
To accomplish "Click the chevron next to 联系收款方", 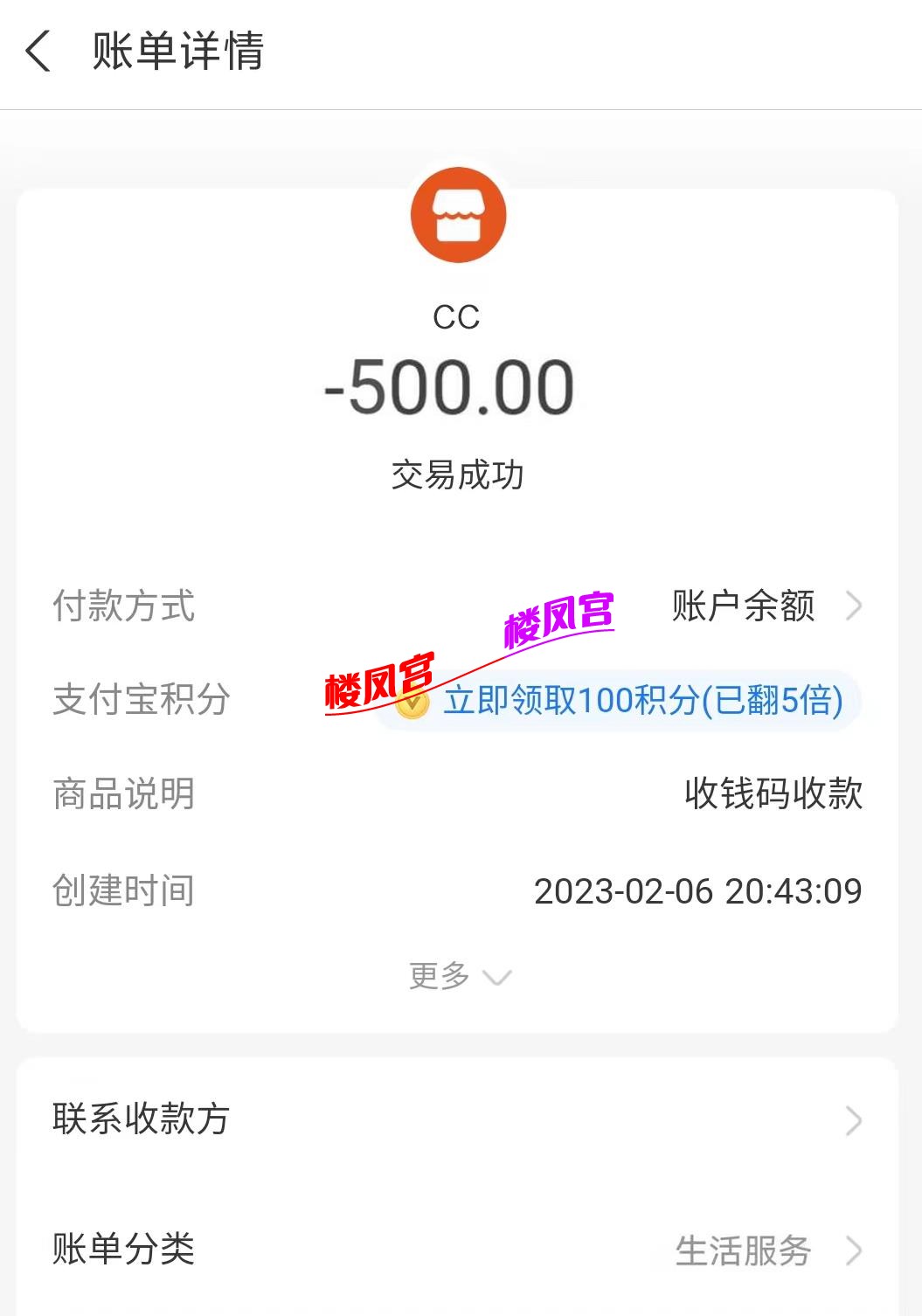I will pos(855,1122).
